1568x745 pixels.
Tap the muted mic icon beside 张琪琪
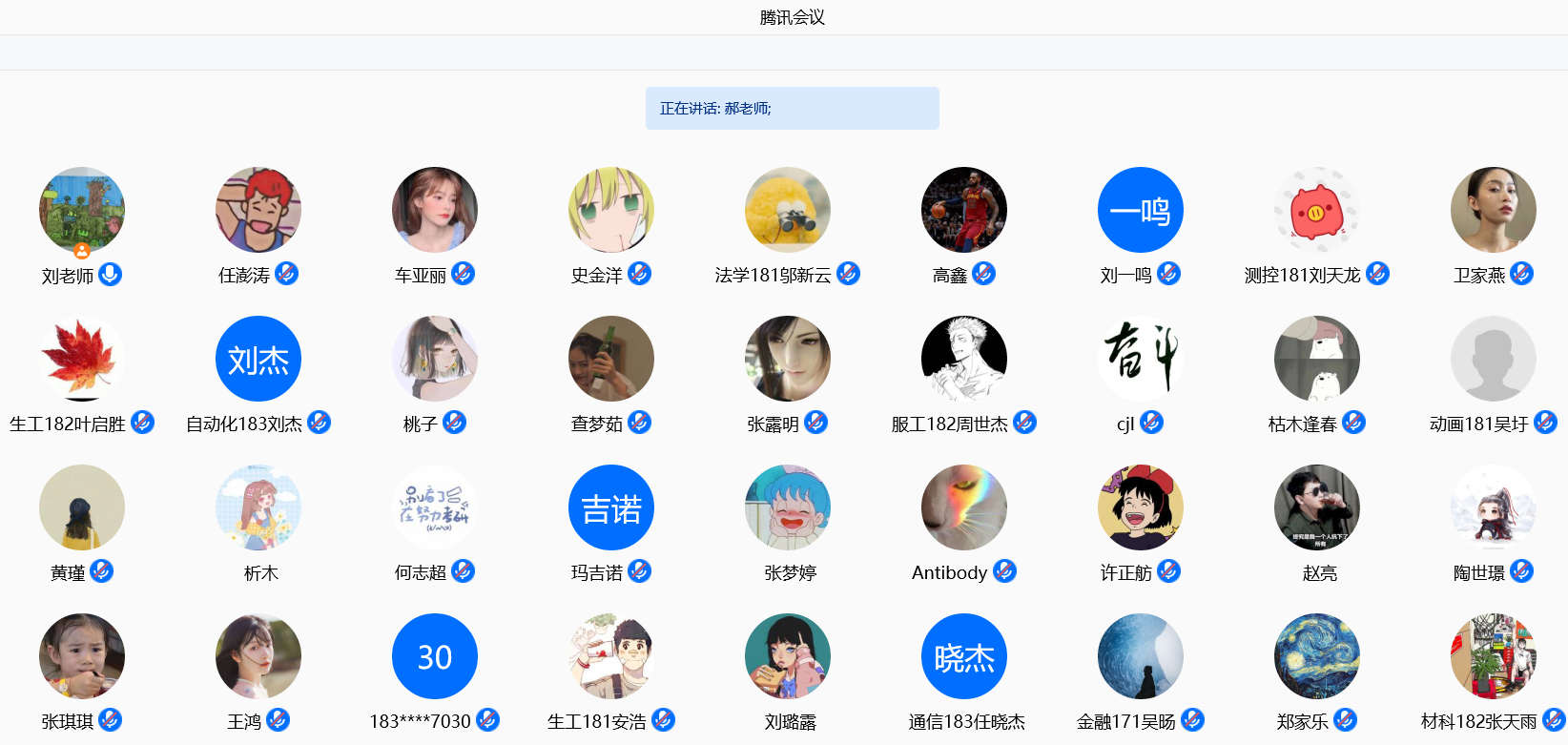pos(111,720)
